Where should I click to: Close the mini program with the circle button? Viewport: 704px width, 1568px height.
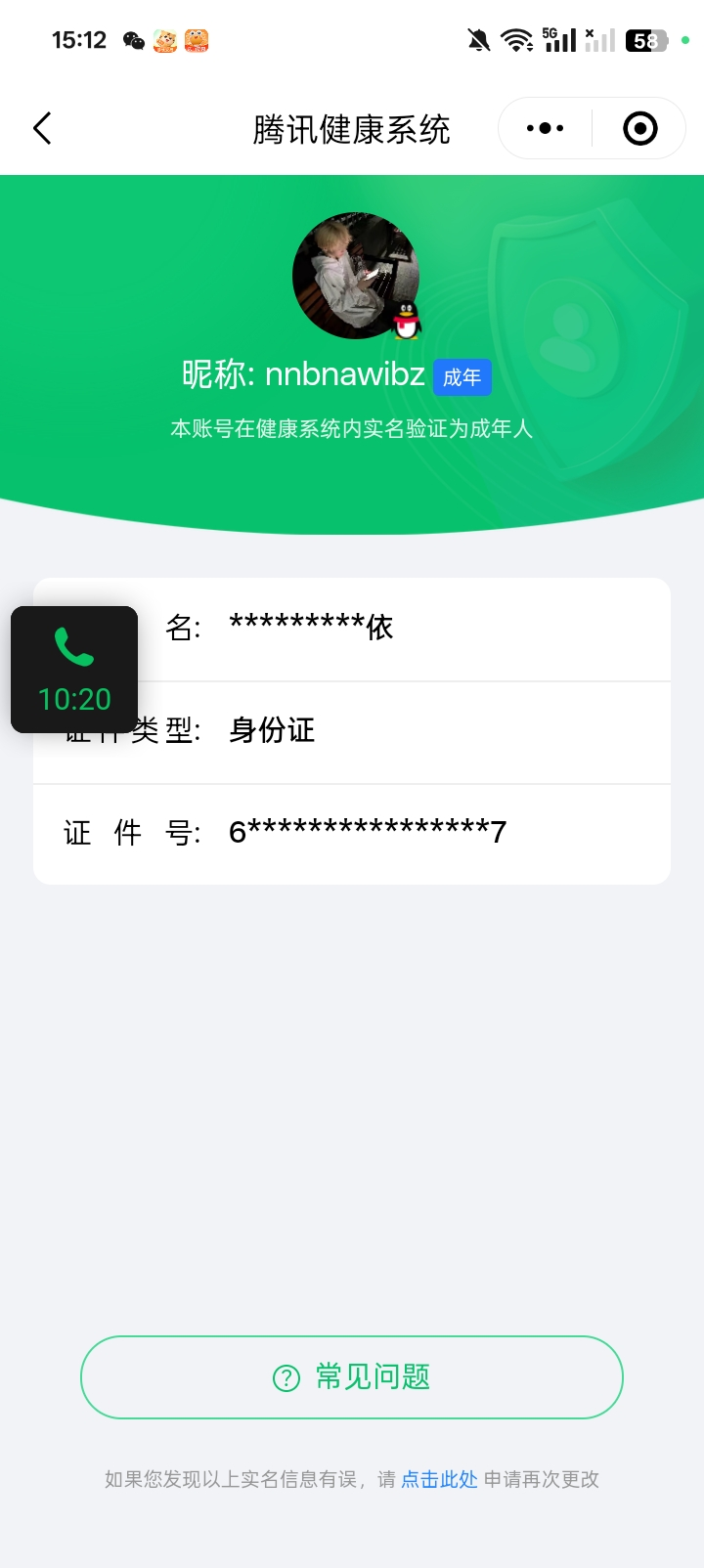pos(639,129)
